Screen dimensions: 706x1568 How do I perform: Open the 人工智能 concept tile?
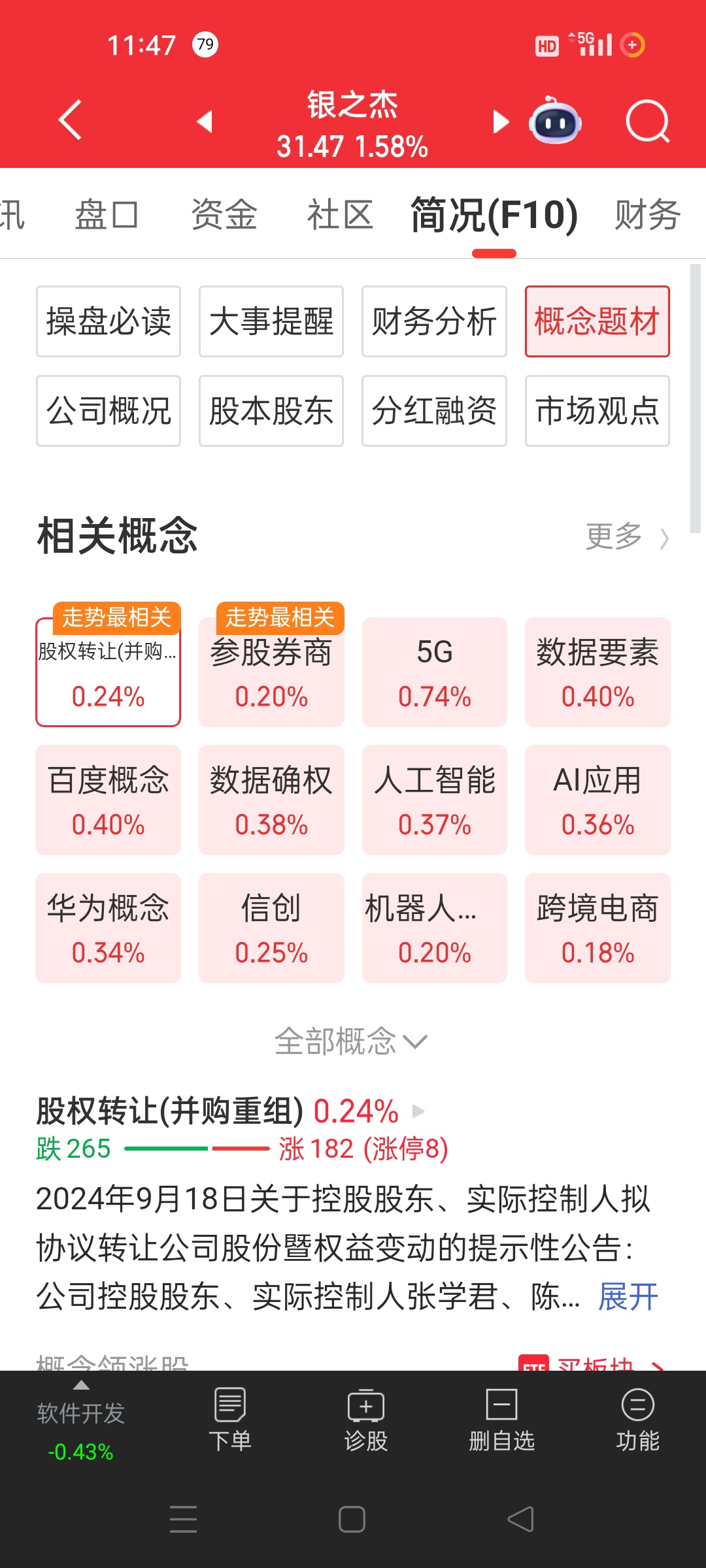click(435, 800)
